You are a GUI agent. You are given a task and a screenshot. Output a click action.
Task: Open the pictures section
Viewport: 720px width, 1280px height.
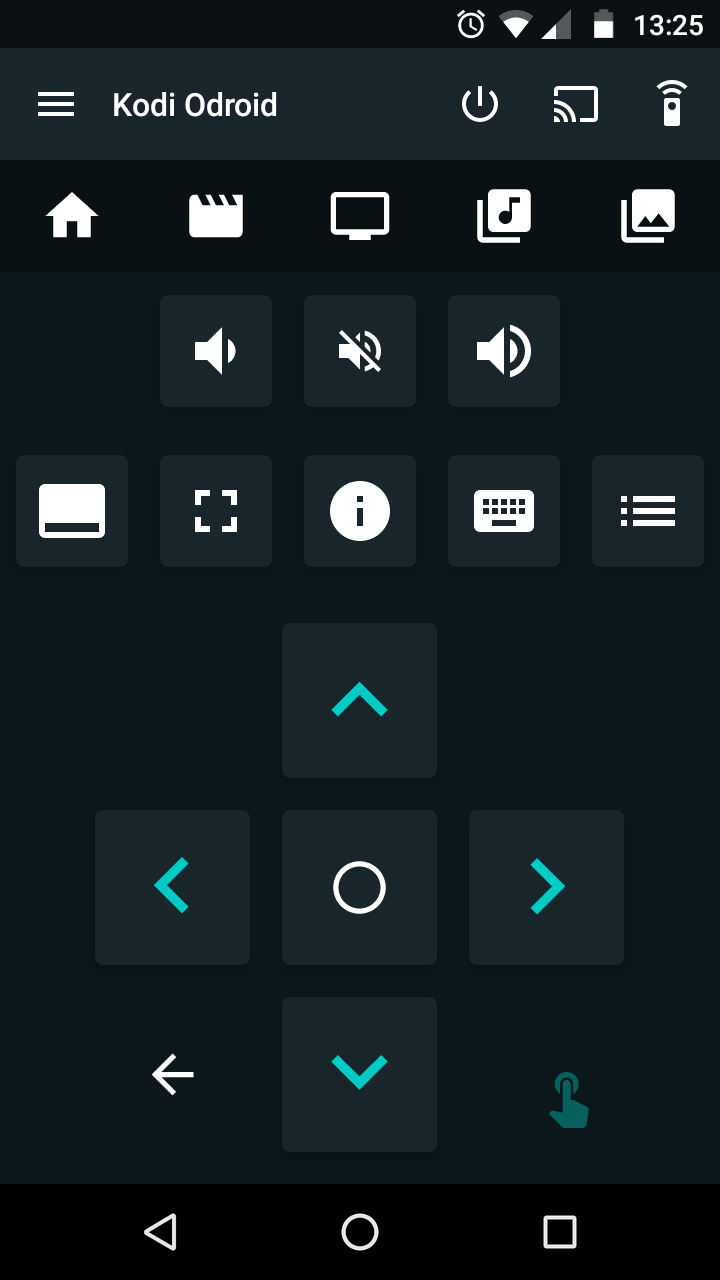click(x=648, y=215)
